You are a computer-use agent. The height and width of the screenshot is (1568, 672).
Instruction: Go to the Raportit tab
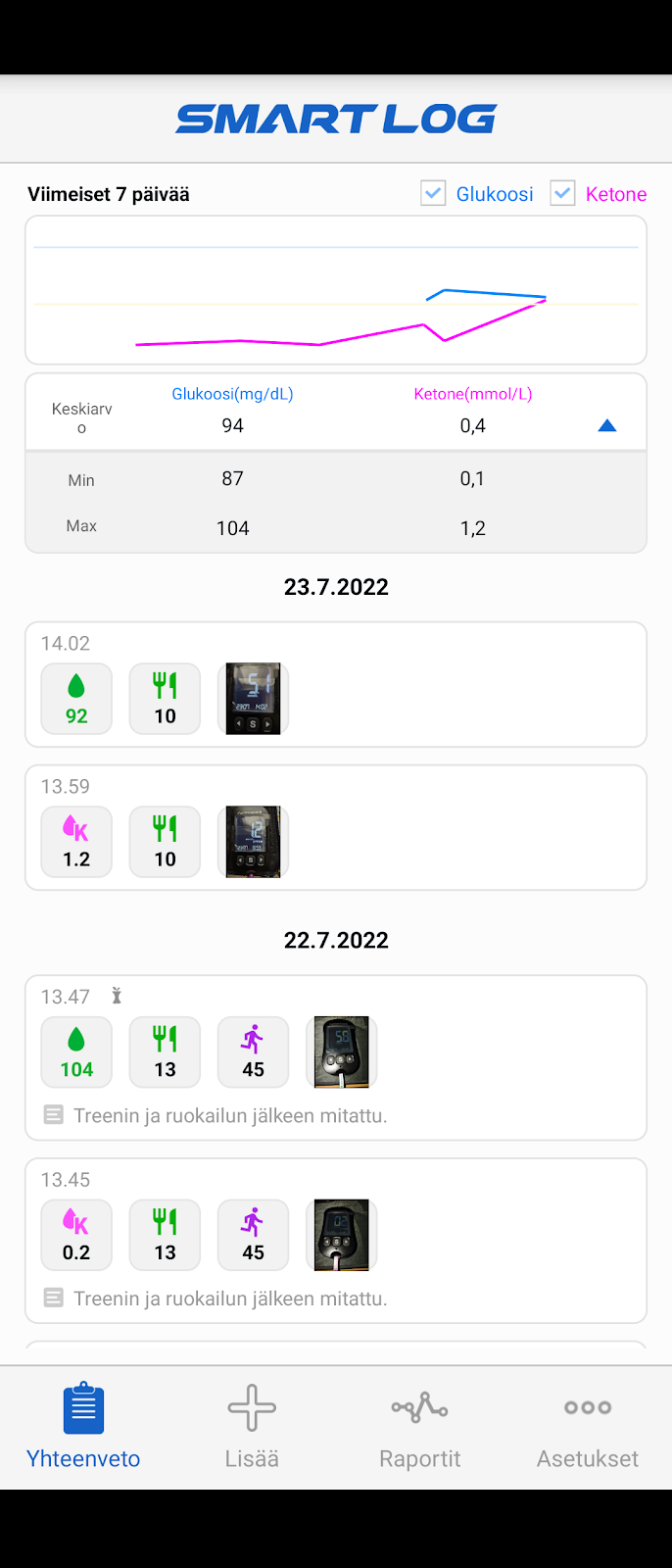point(419,1426)
